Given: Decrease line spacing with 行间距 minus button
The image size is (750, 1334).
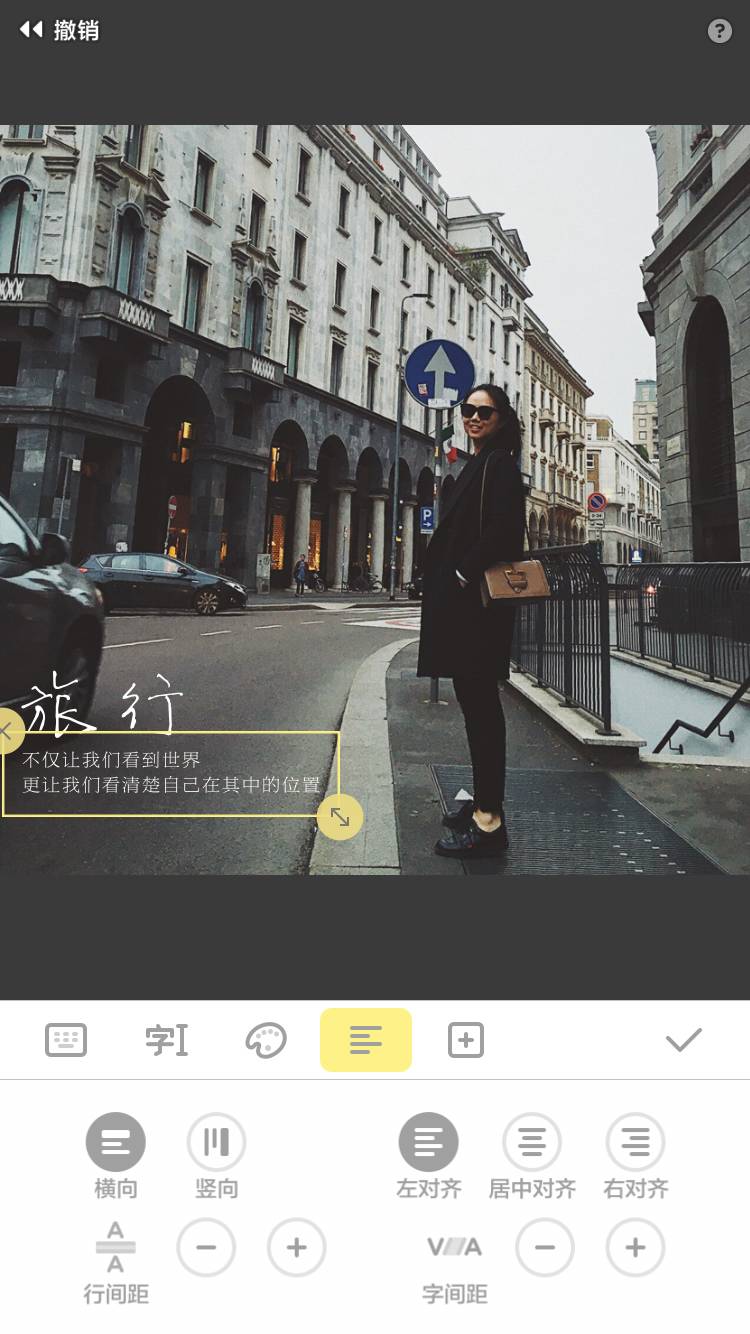Looking at the screenshot, I should pyautogui.click(x=206, y=1247).
